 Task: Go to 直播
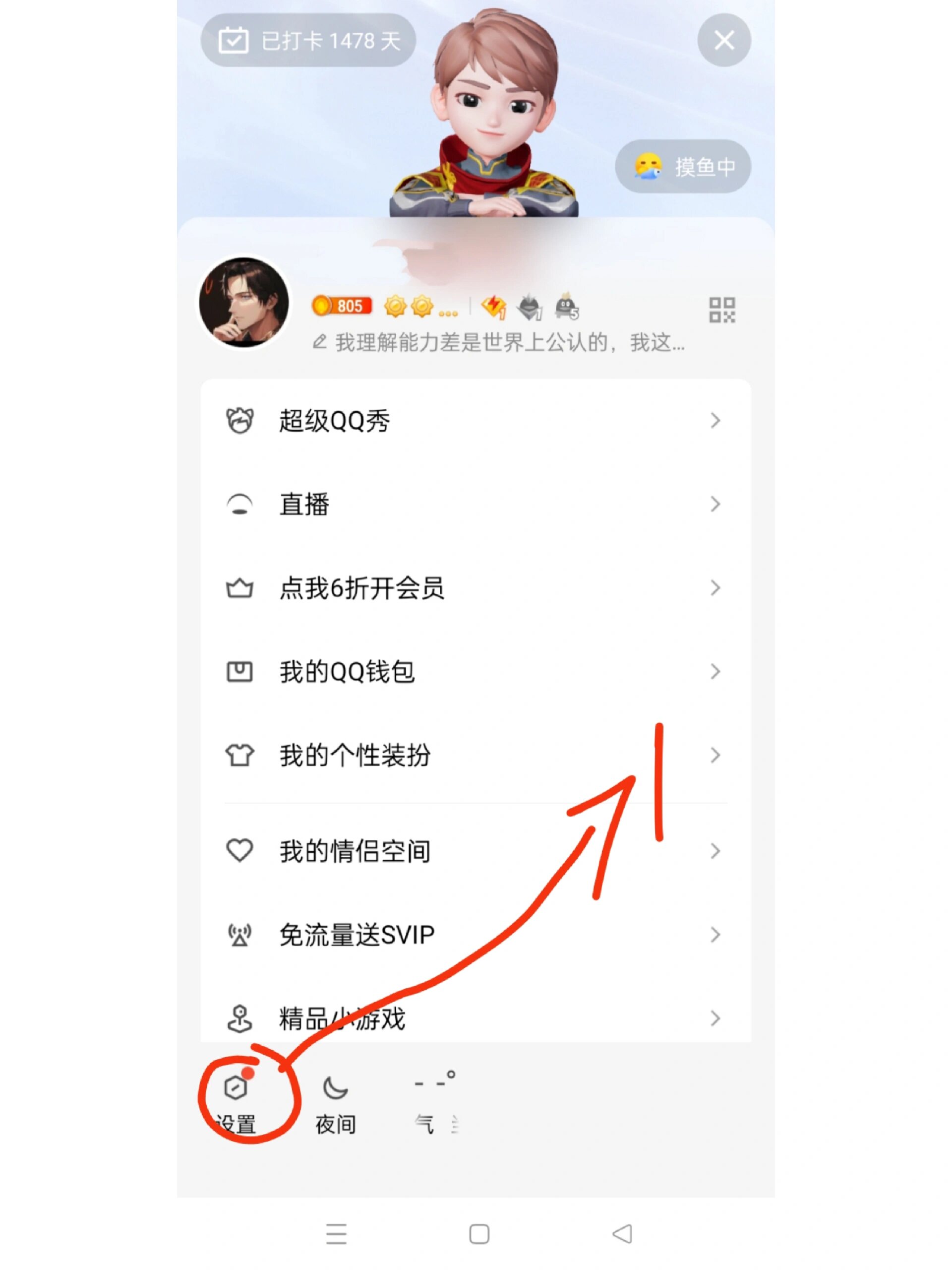(x=475, y=504)
